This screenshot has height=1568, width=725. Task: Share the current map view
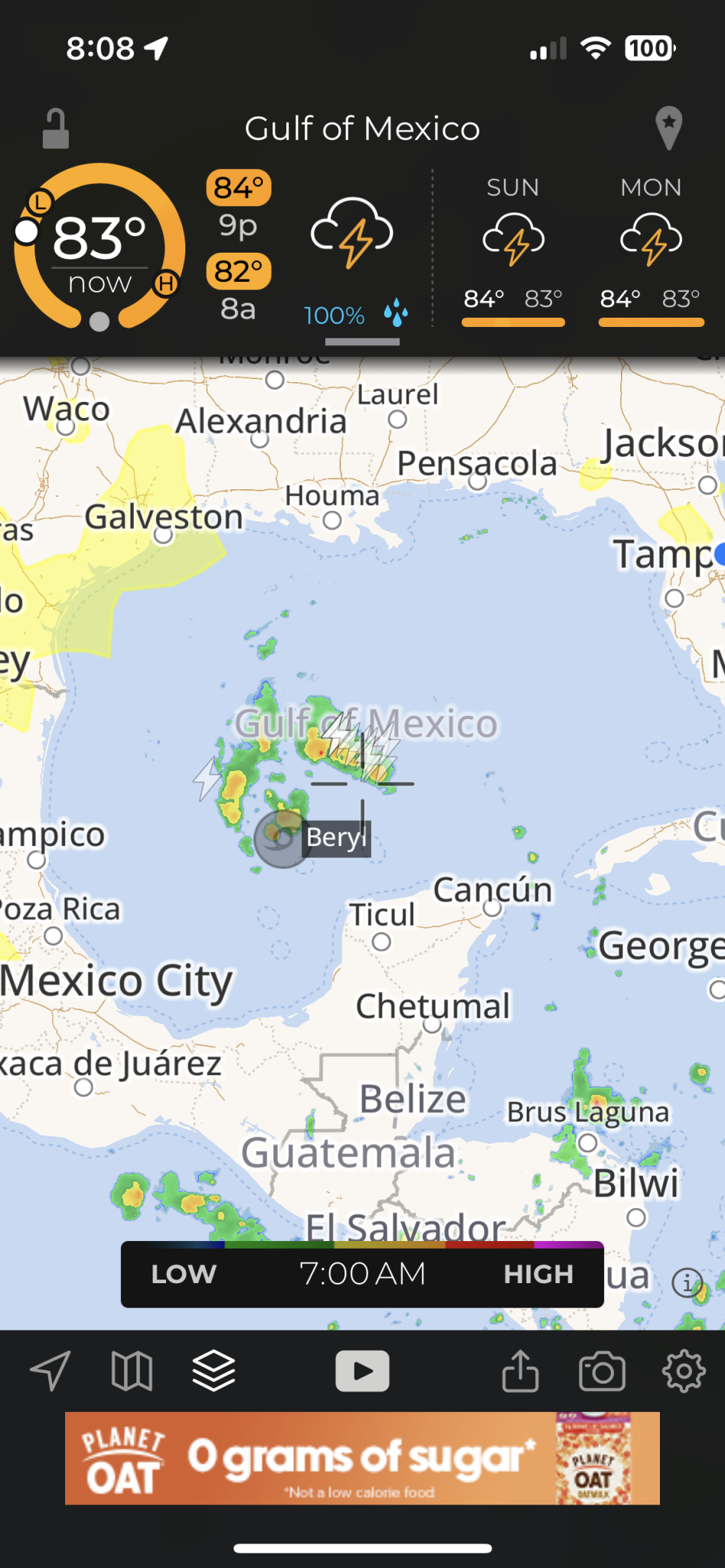(x=521, y=1370)
